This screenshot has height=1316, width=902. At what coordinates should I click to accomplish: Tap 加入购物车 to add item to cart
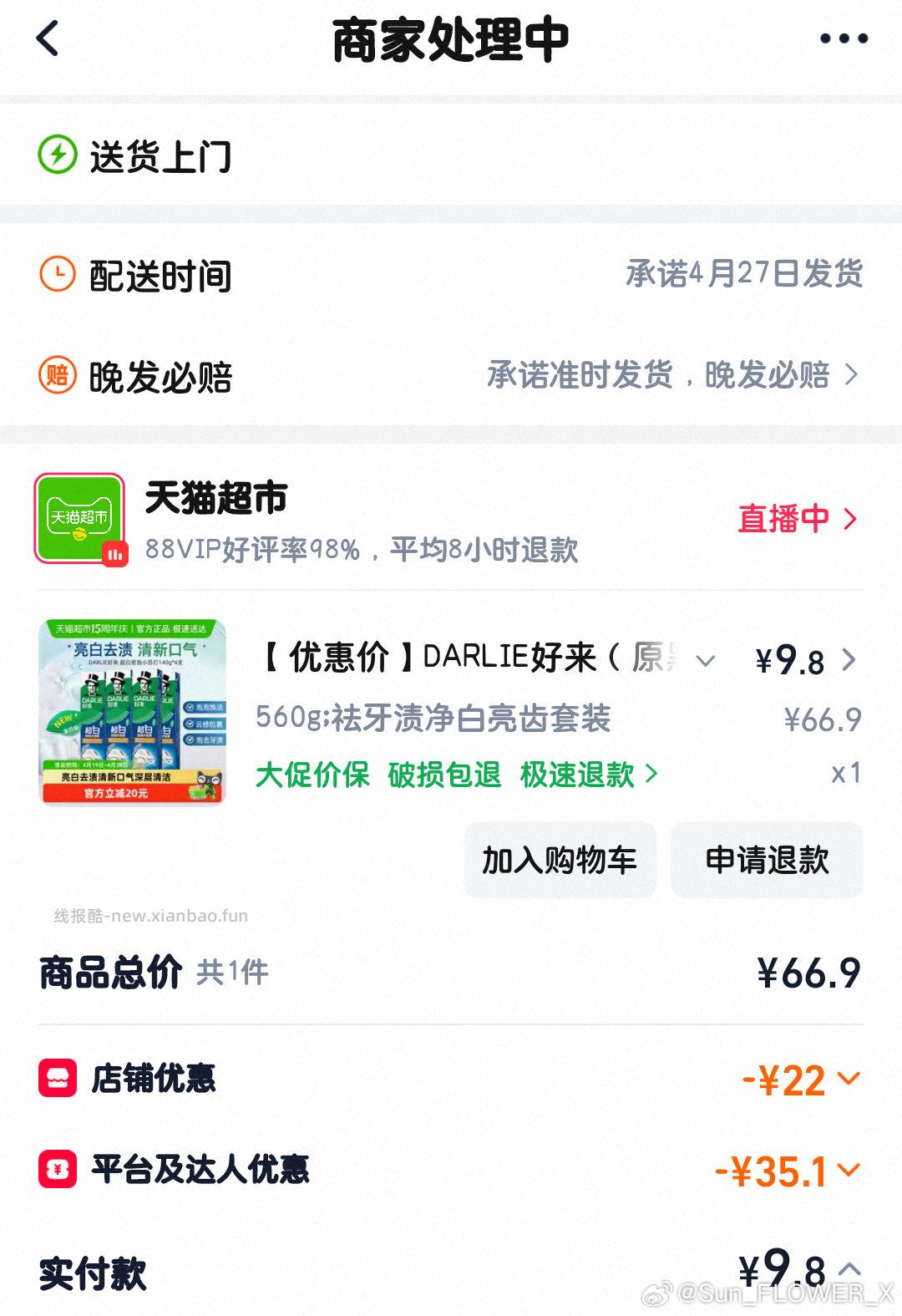click(559, 859)
